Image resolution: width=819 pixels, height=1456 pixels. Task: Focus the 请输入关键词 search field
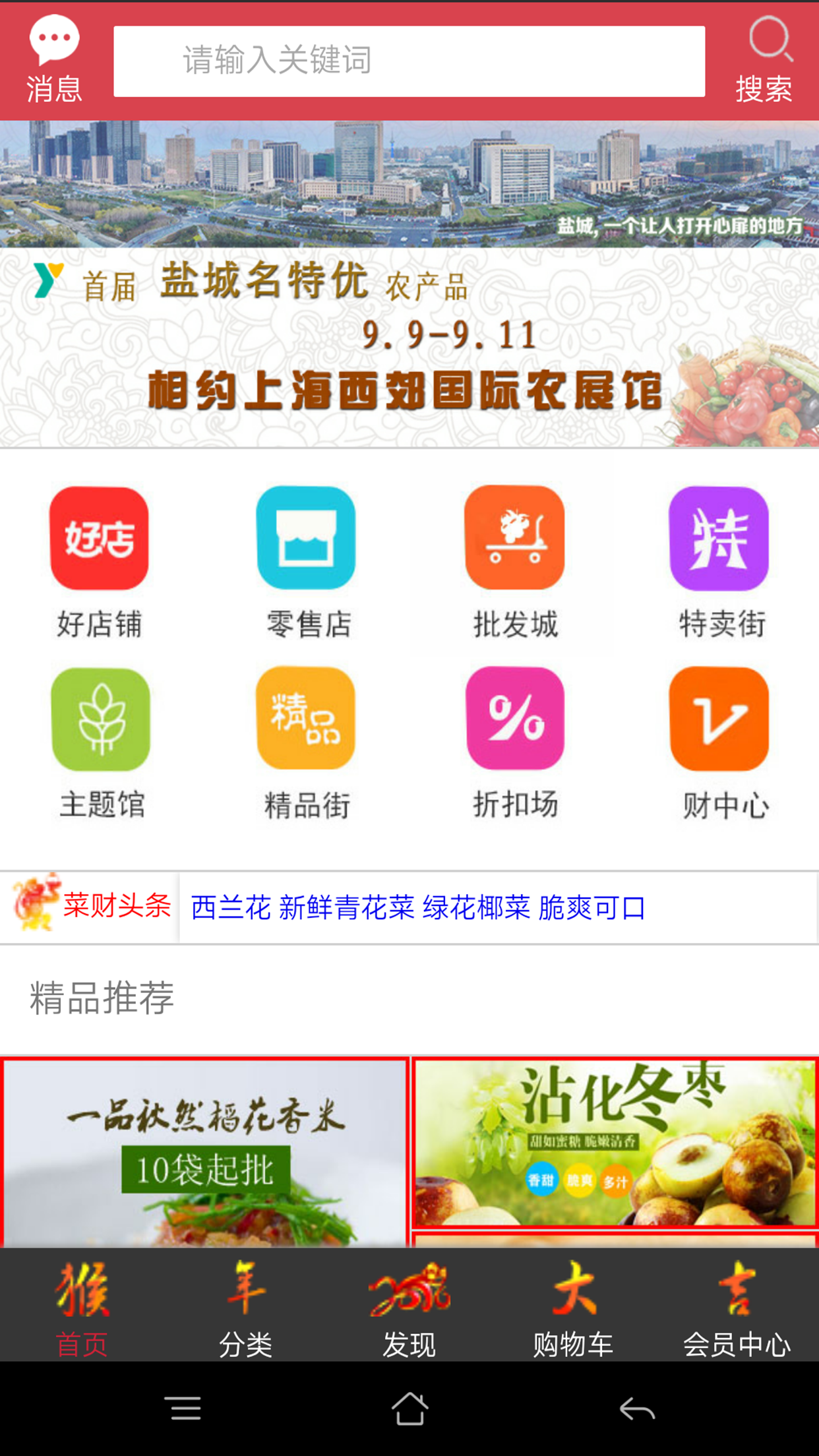(409, 61)
